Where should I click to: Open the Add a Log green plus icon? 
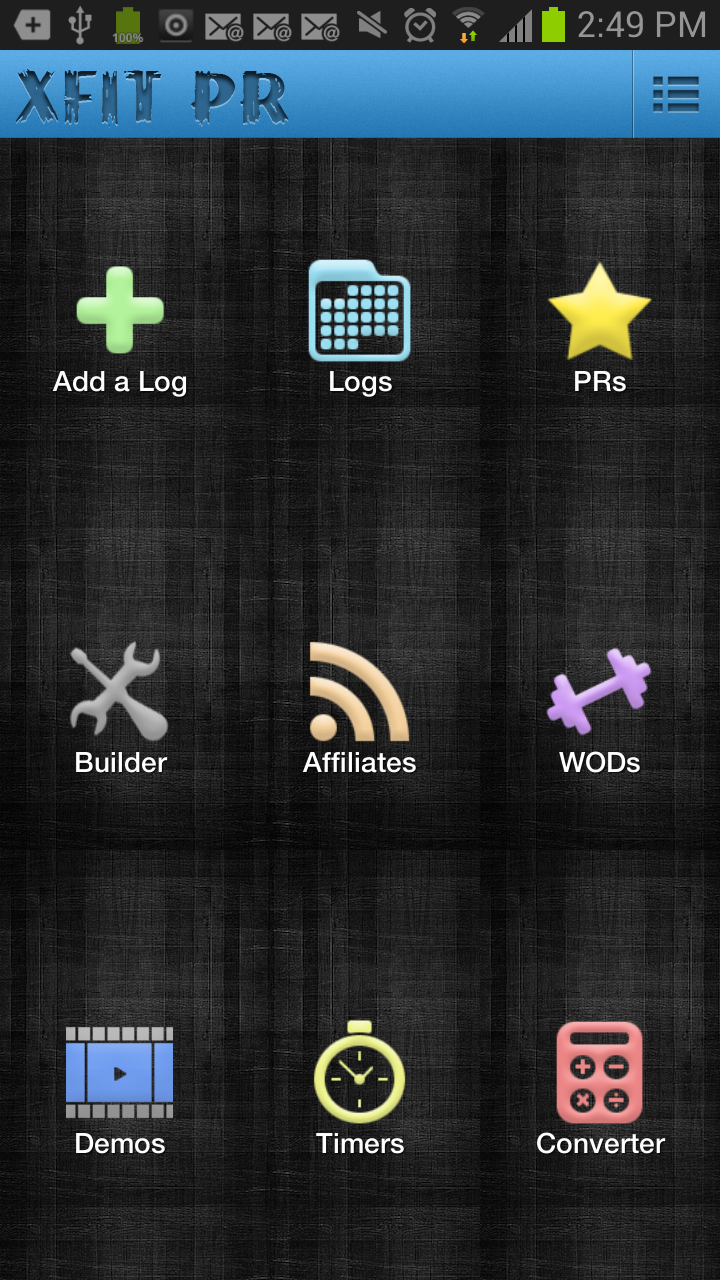point(120,310)
